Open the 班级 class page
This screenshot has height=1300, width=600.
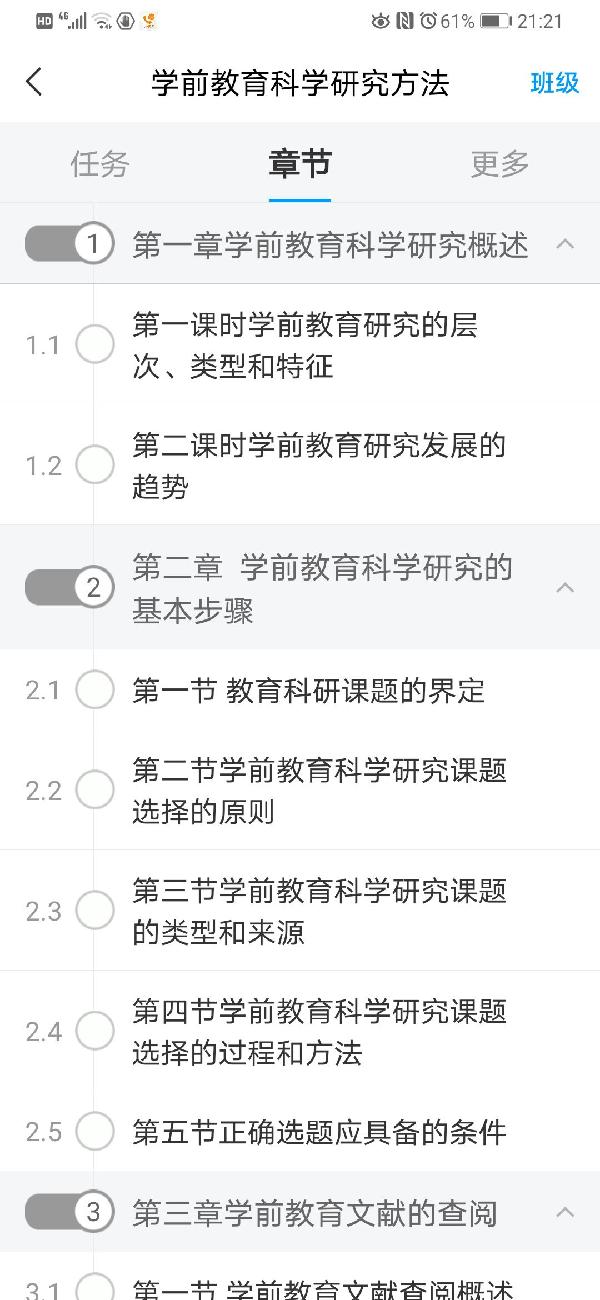coord(554,83)
